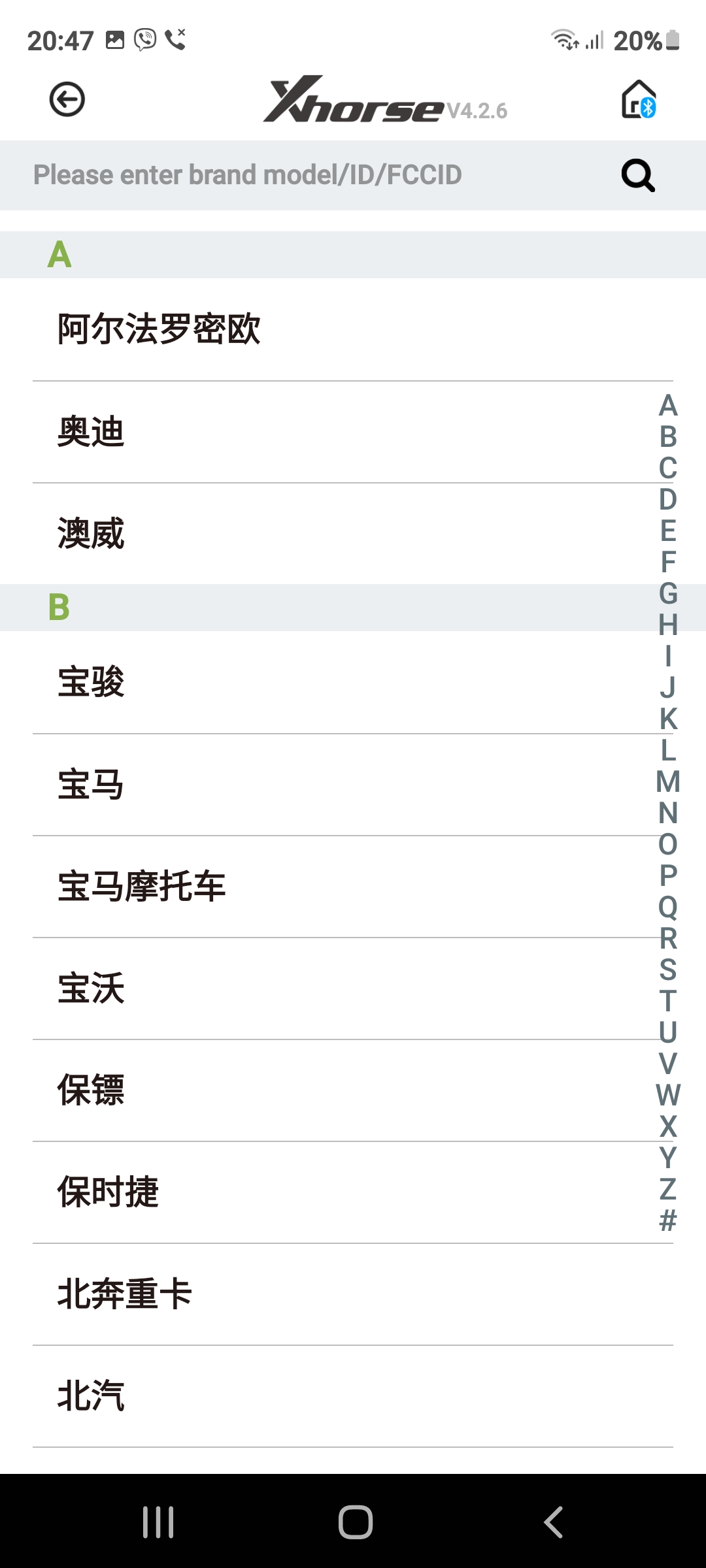
Task: Go to the system home screen
Action: [x=355, y=1522]
